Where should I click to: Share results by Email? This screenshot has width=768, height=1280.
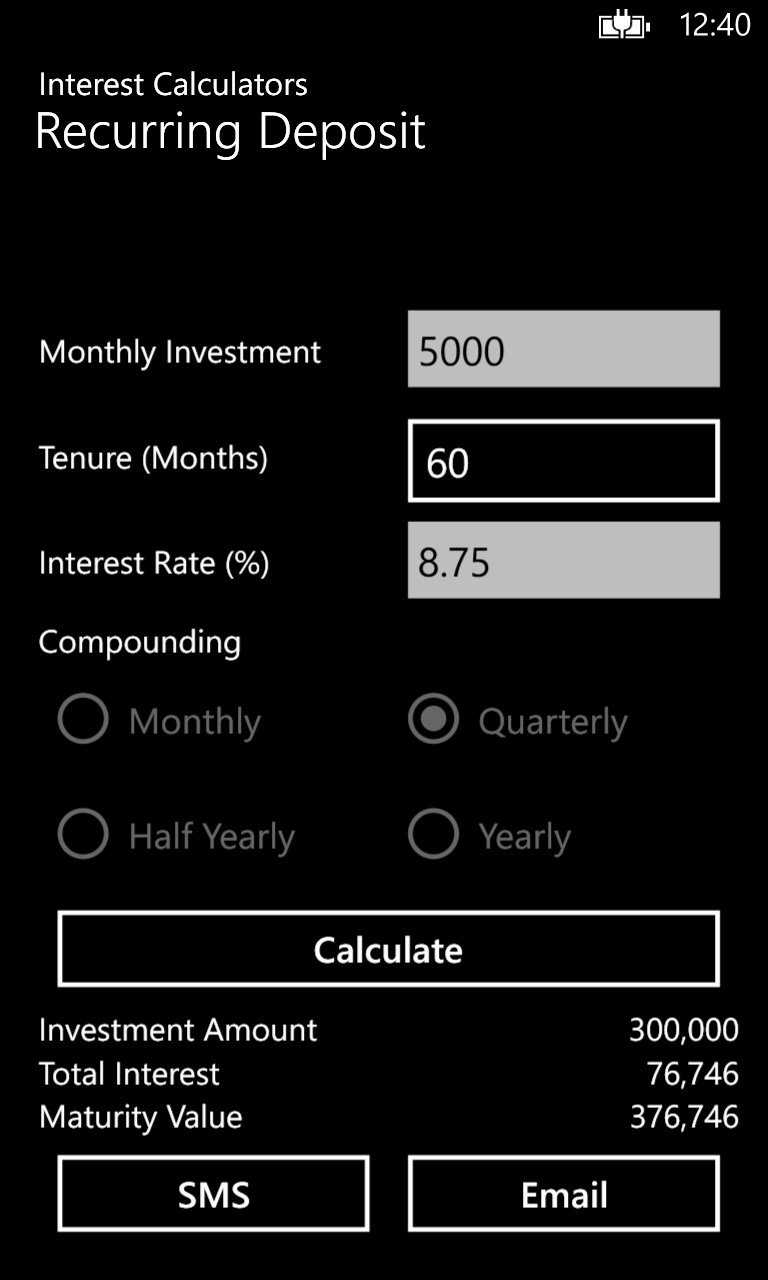(x=563, y=1194)
